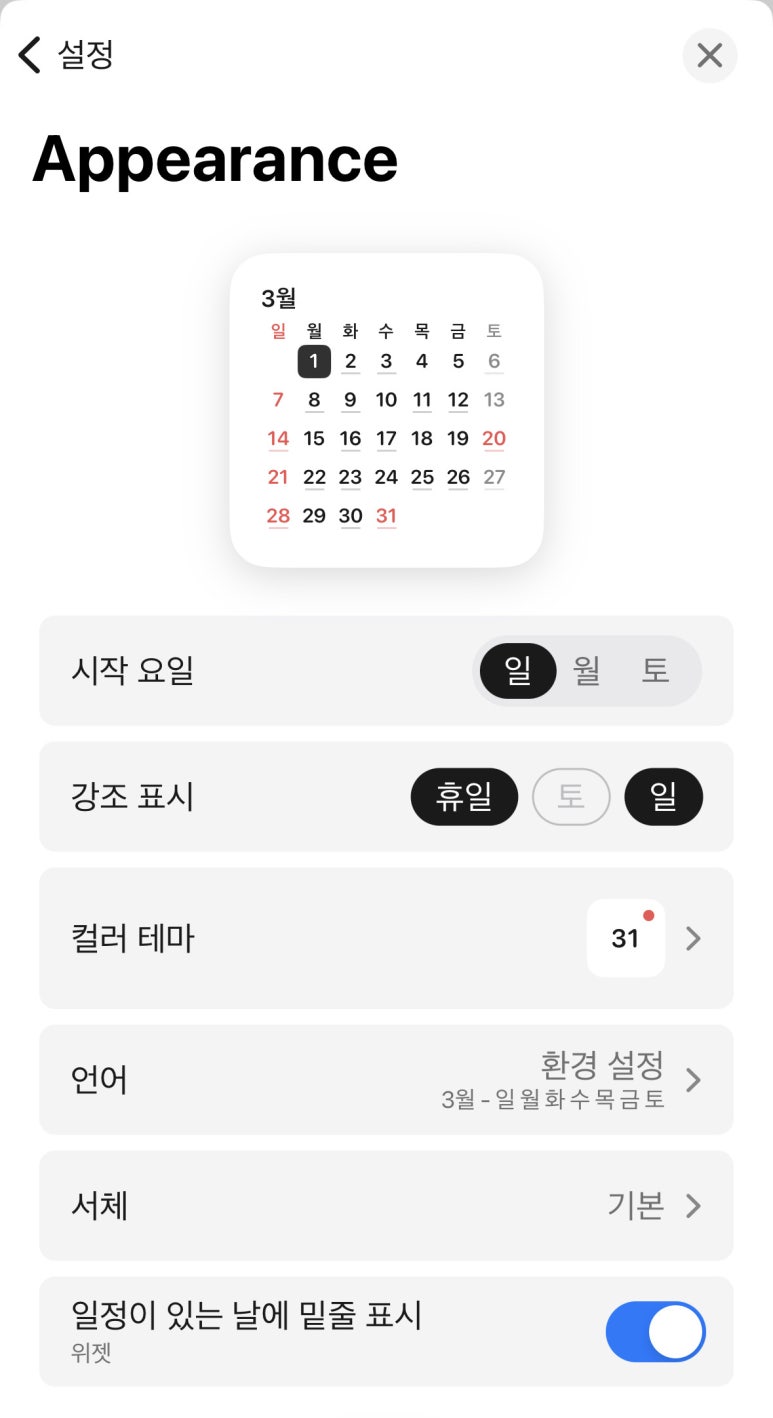Enable 토 highlight in 강조 표시
The width and height of the screenshot is (773, 1418).
pyautogui.click(x=571, y=797)
